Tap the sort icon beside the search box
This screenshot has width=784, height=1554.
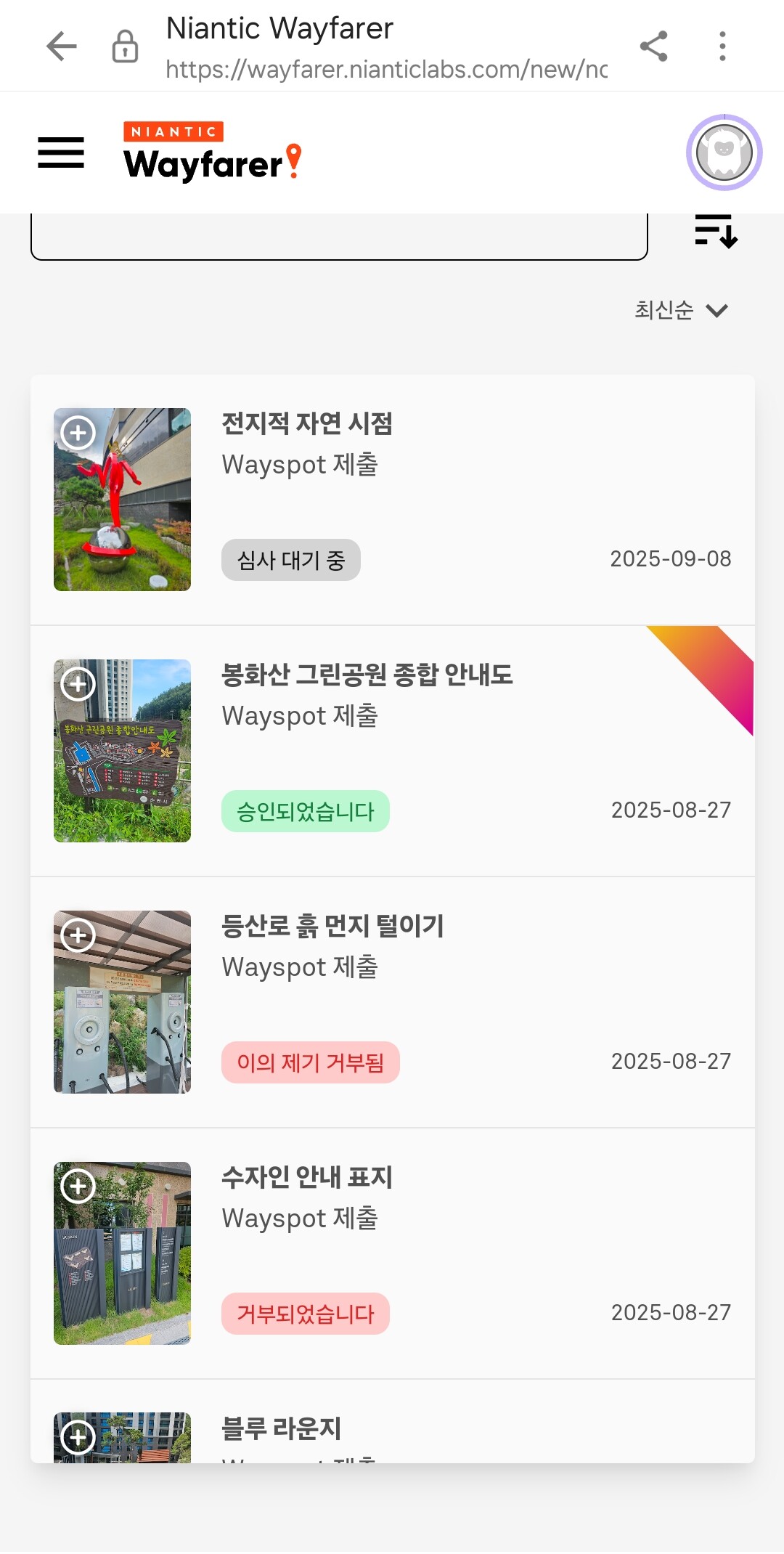tap(716, 231)
